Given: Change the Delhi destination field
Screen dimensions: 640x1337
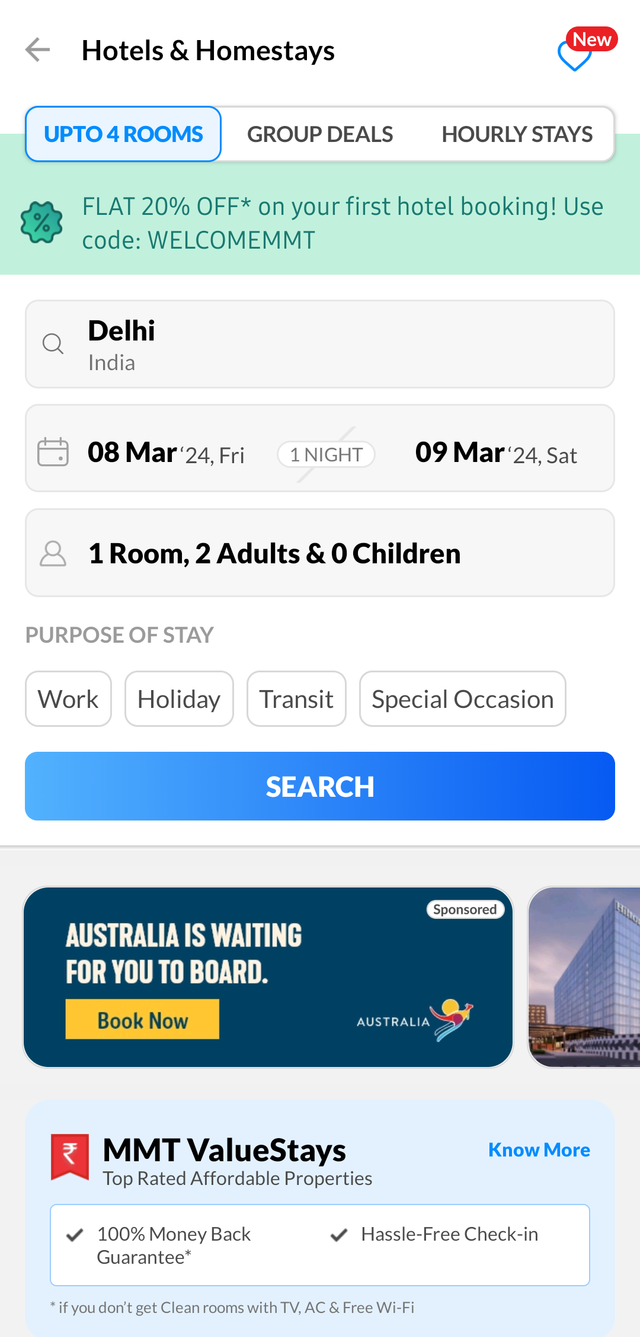Looking at the screenshot, I should [x=320, y=344].
